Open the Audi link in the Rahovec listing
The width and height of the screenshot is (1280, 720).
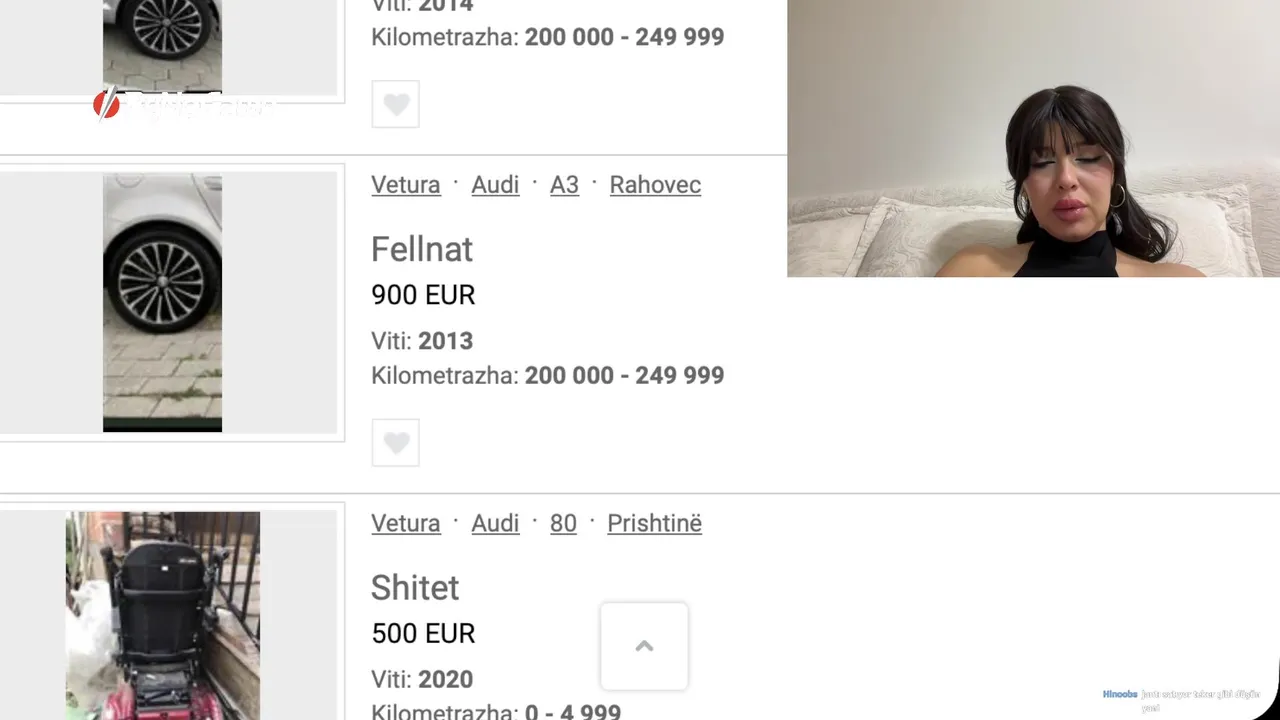point(495,185)
